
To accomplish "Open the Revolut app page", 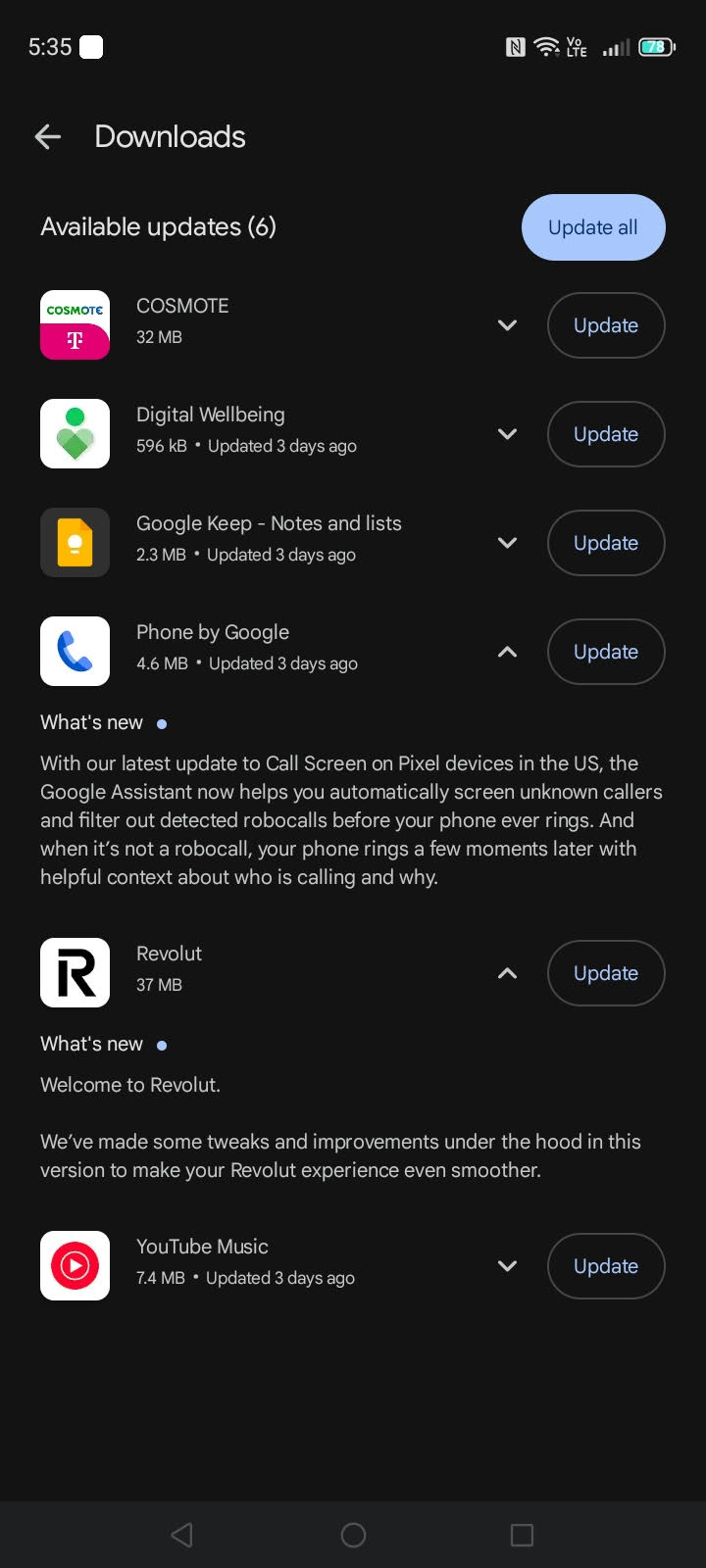I will point(169,955).
